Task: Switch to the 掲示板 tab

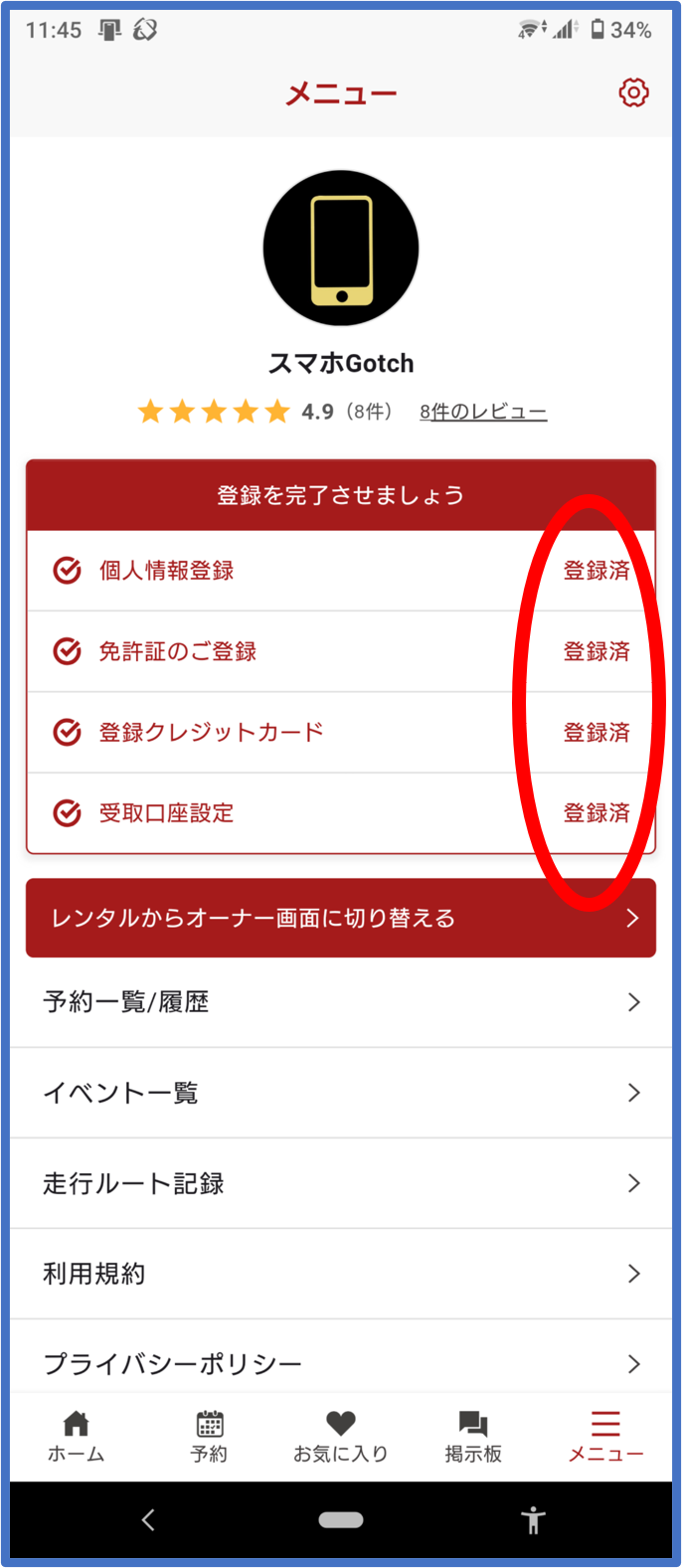Action: [x=473, y=1437]
